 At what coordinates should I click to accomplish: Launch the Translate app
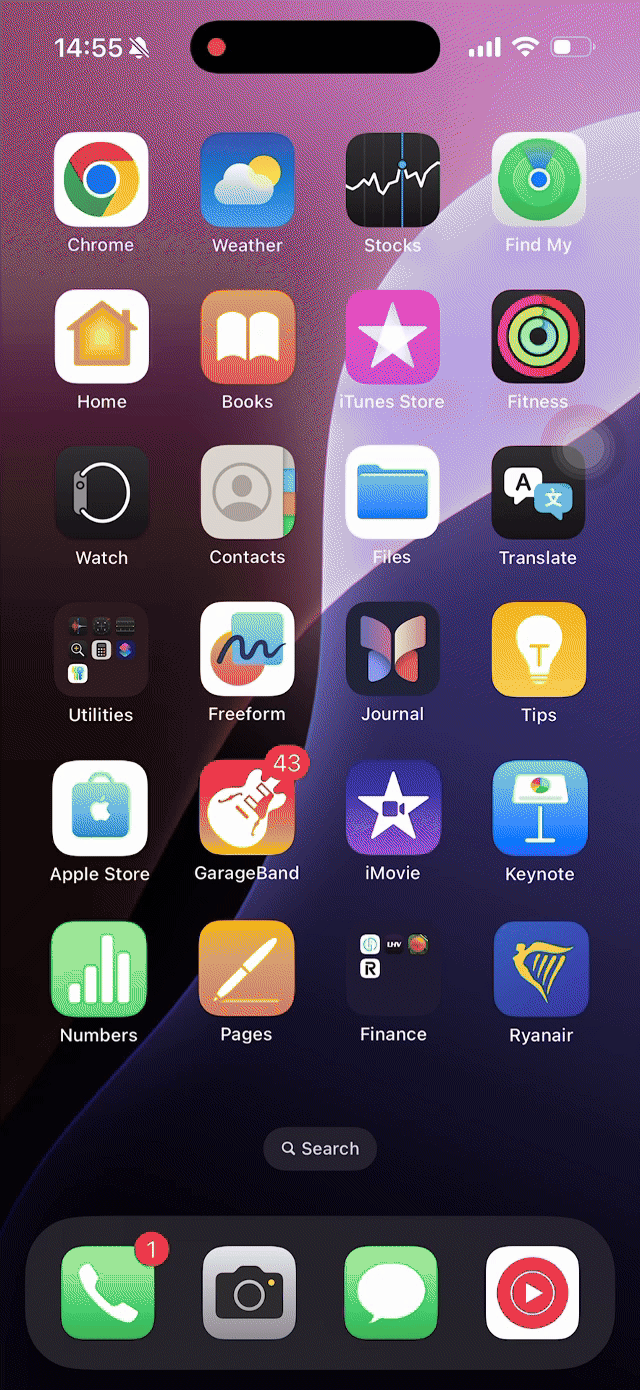click(x=539, y=493)
